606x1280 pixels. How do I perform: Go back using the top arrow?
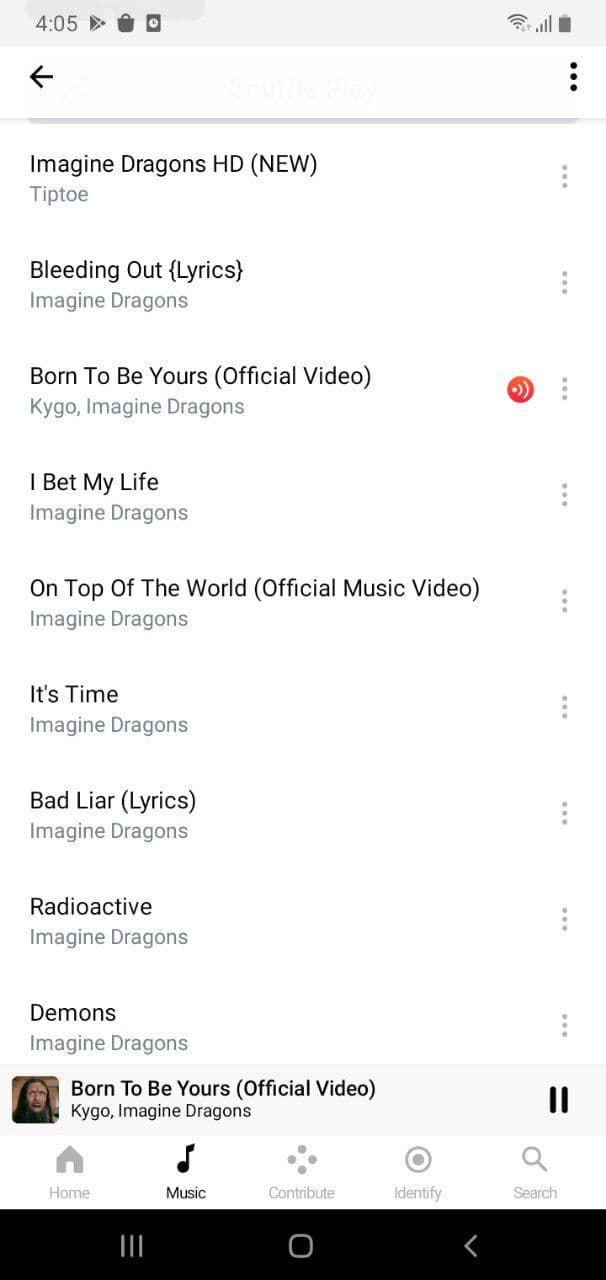[41, 77]
